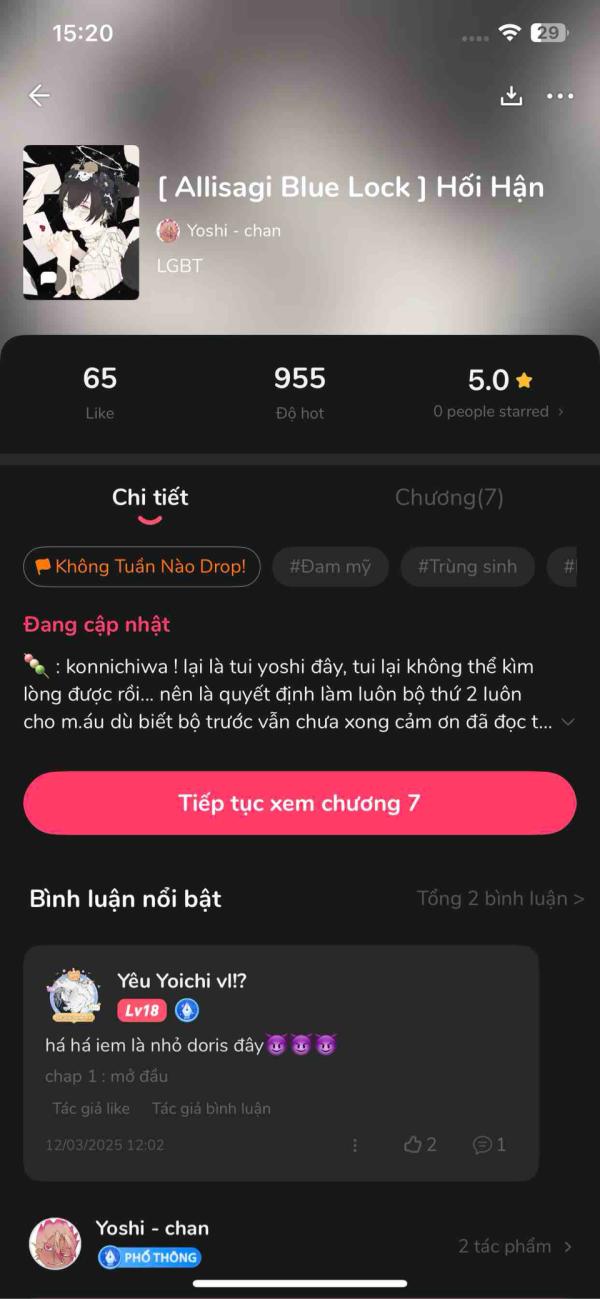The image size is (600, 1299).
Task: Like the doris comment
Action: pyautogui.click(x=420, y=1145)
